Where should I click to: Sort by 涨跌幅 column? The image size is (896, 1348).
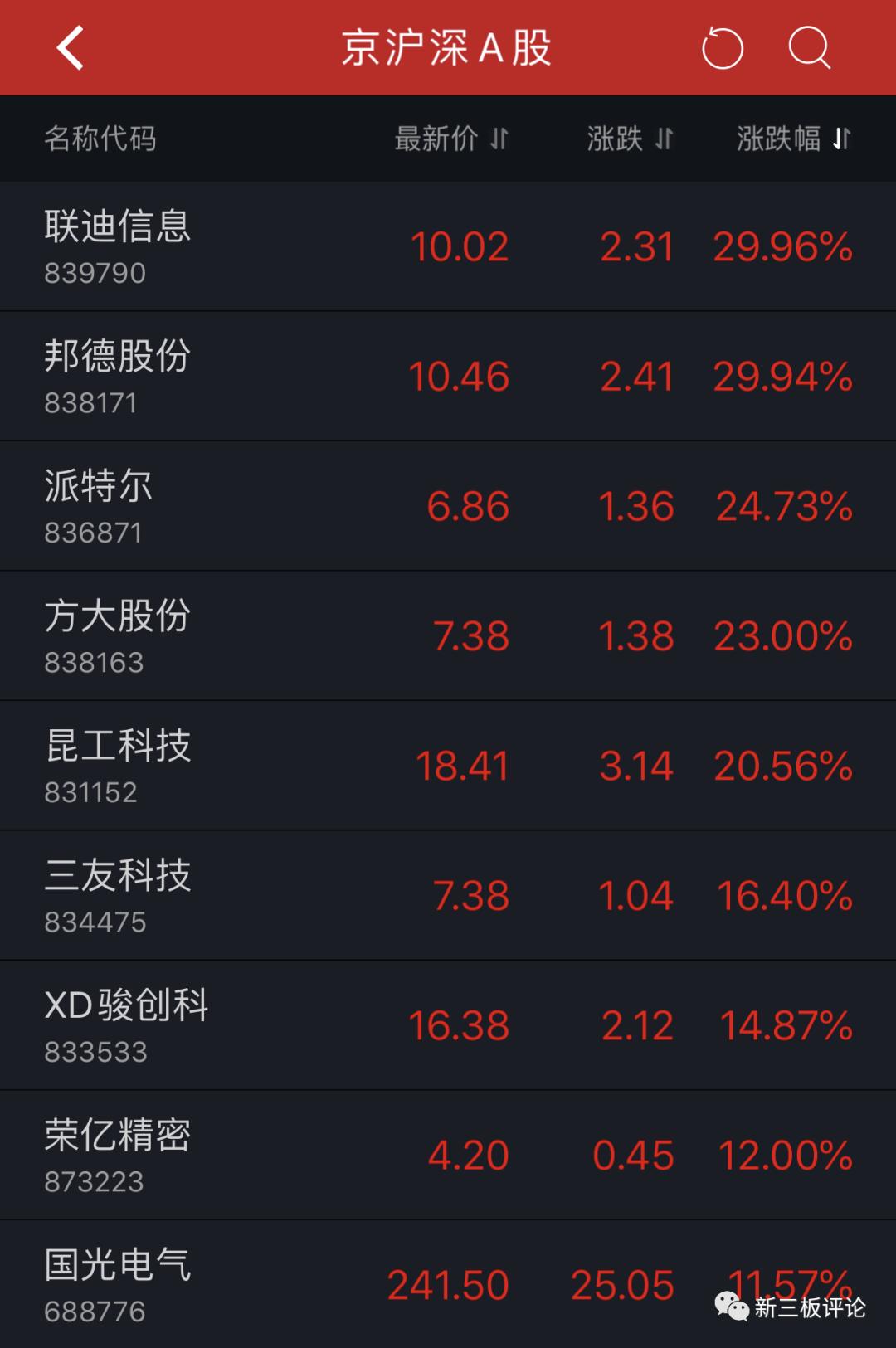pyautogui.click(x=793, y=139)
